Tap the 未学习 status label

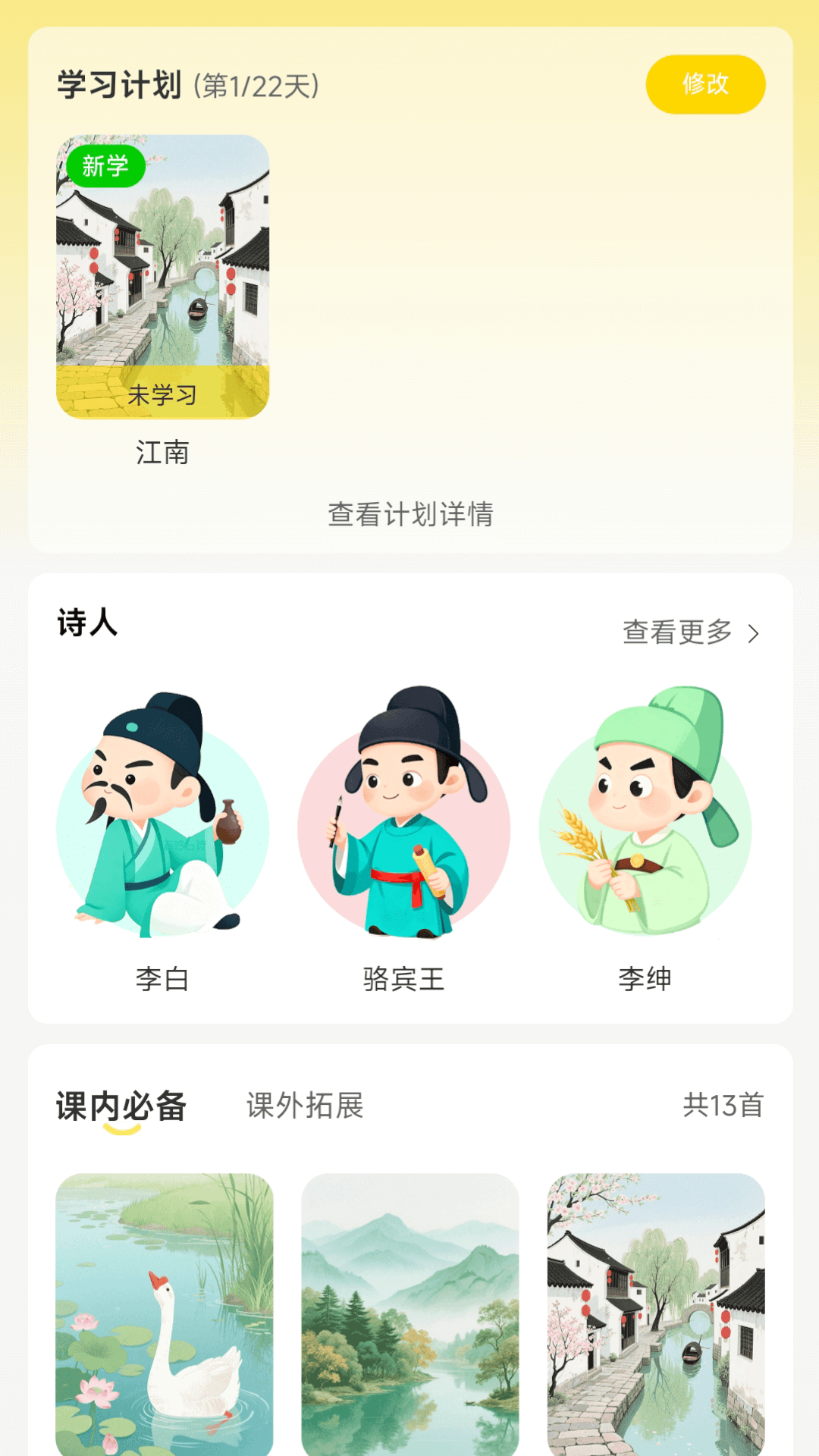(x=161, y=394)
